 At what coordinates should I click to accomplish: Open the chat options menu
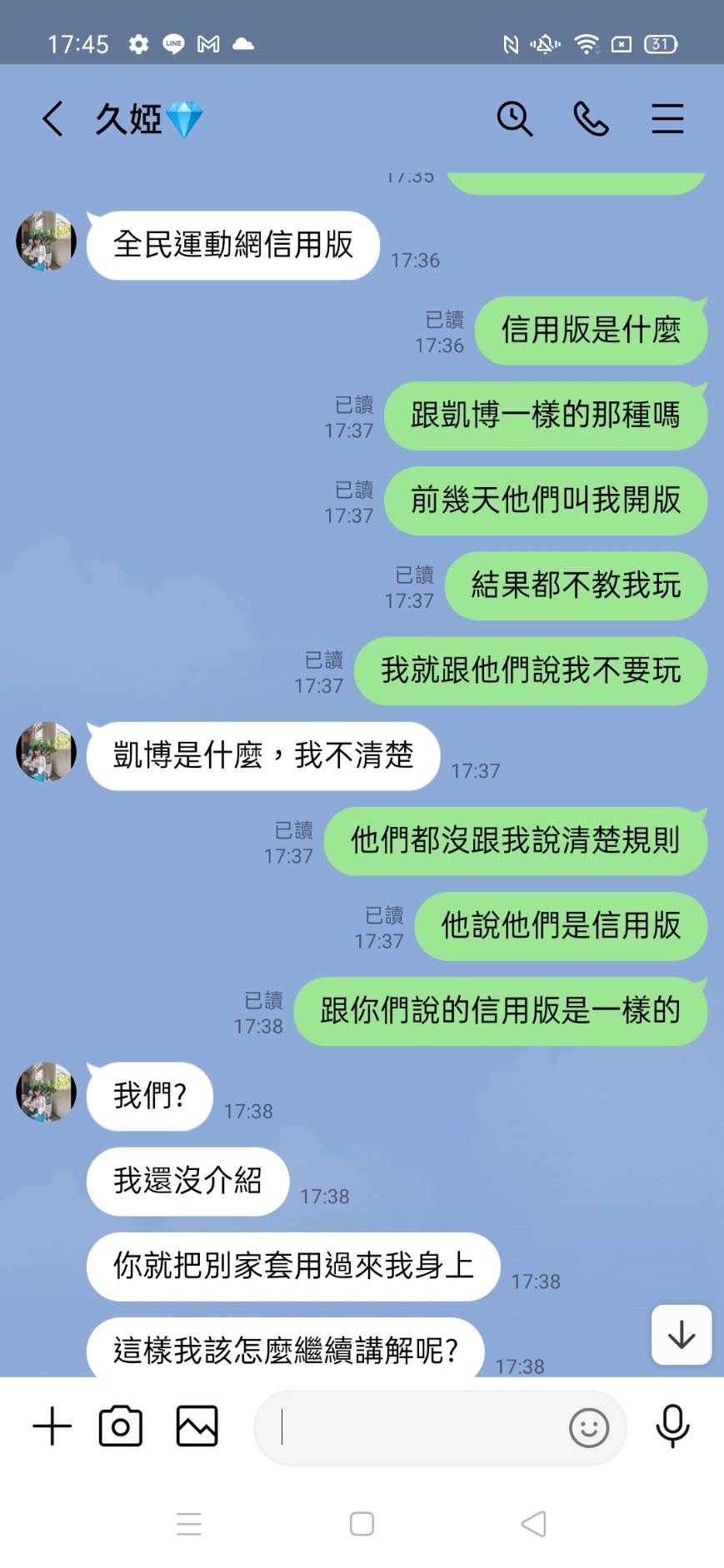pyautogui.click(x=667, y=119)
